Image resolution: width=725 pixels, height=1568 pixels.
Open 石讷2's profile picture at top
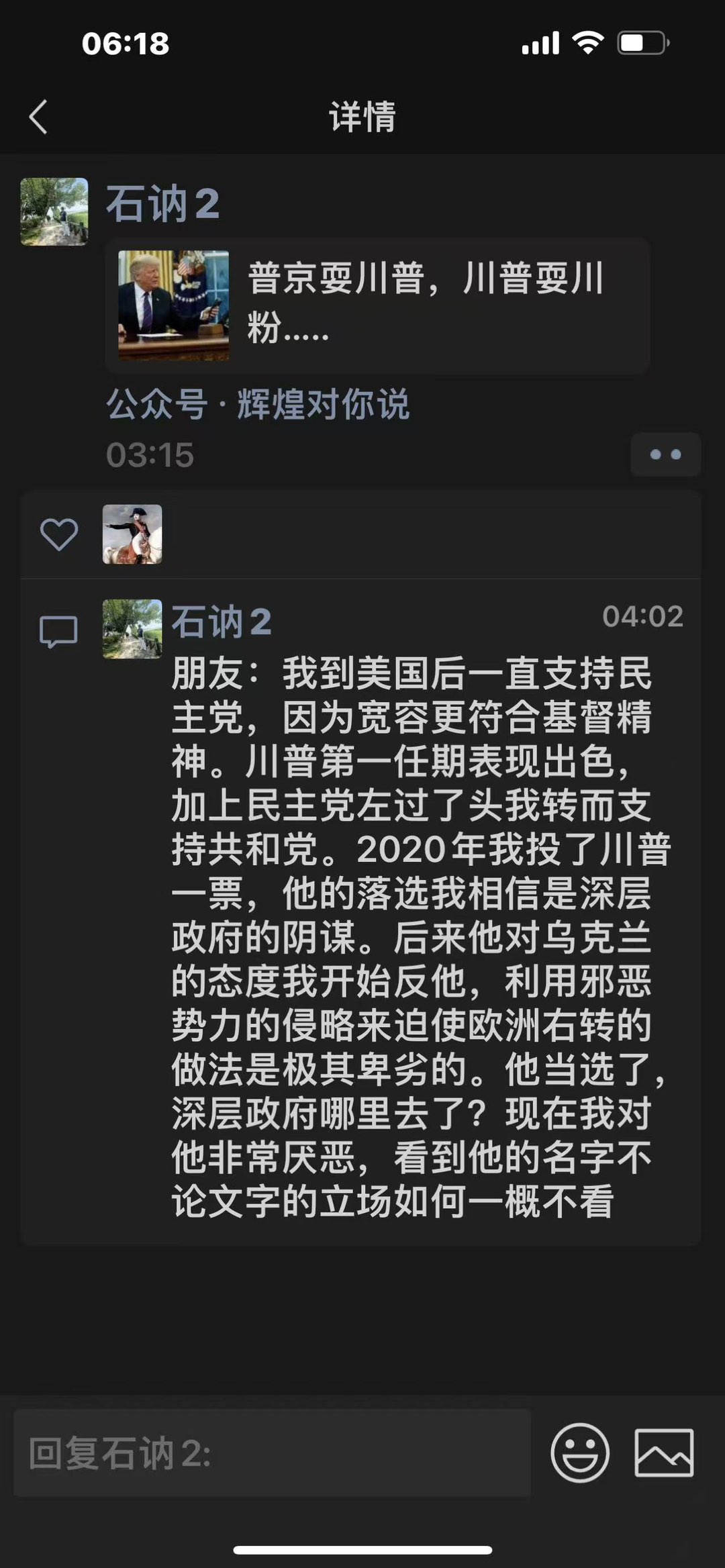(54, 211)
